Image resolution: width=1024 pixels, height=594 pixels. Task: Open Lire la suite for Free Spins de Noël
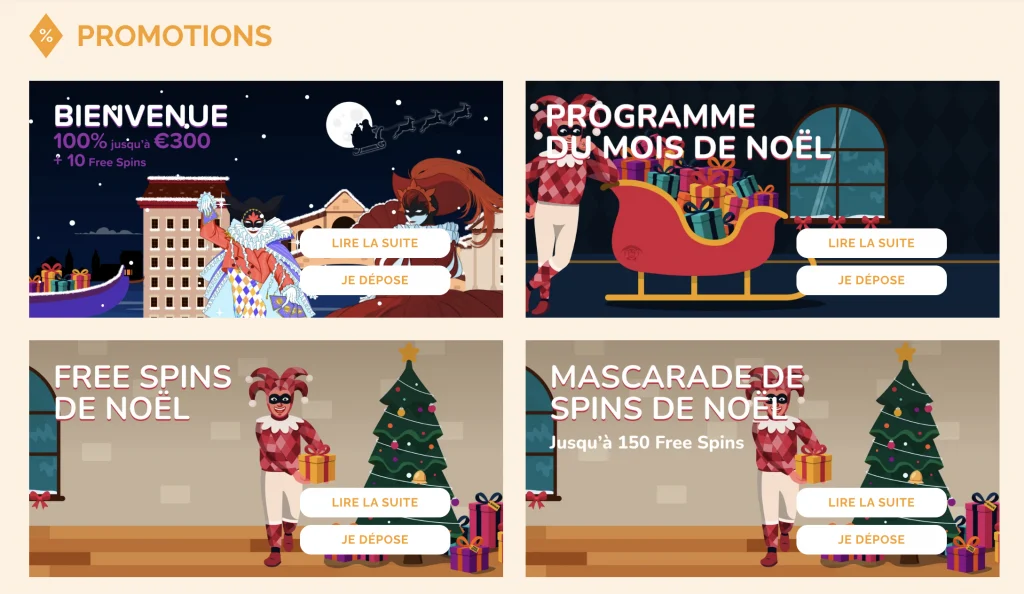(375, 502)
